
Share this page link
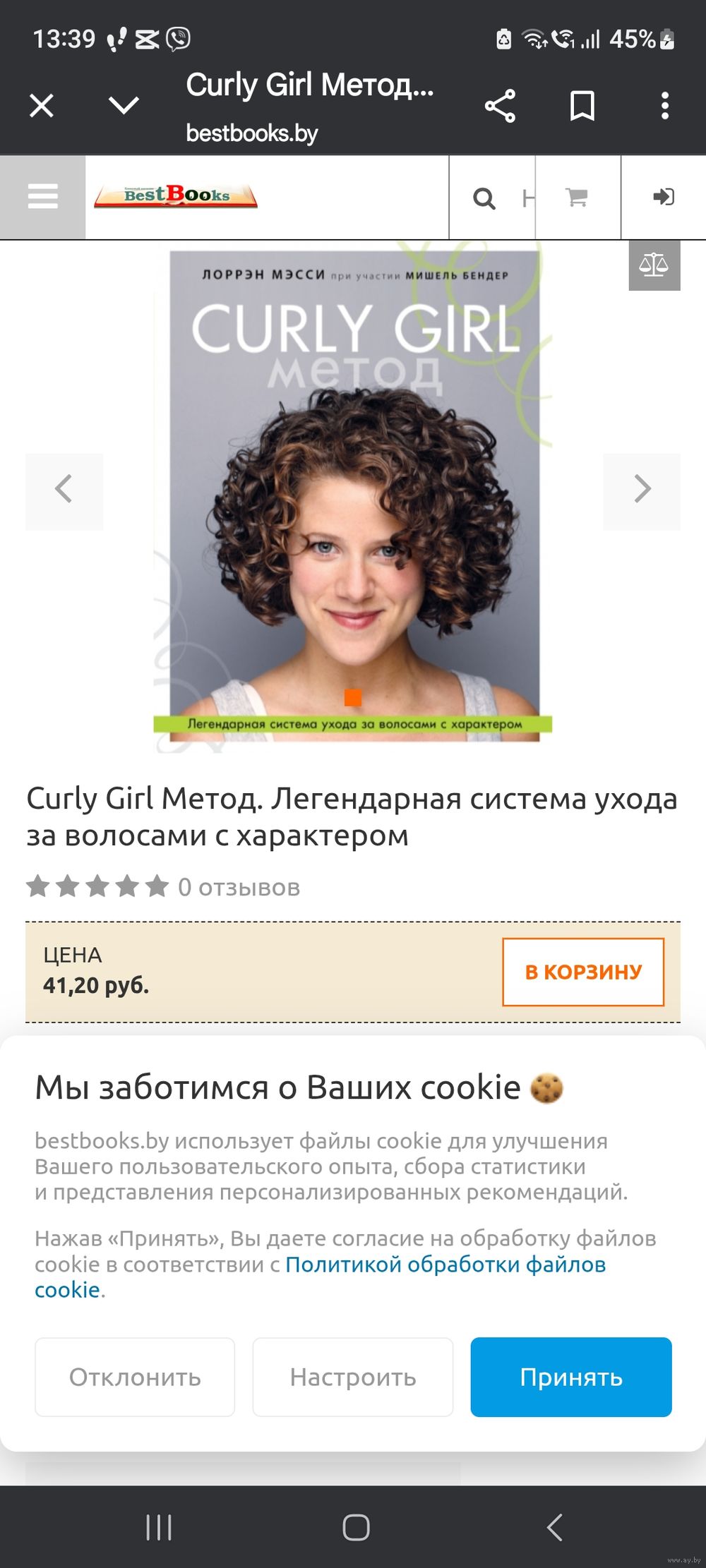(x=500, y=106)
